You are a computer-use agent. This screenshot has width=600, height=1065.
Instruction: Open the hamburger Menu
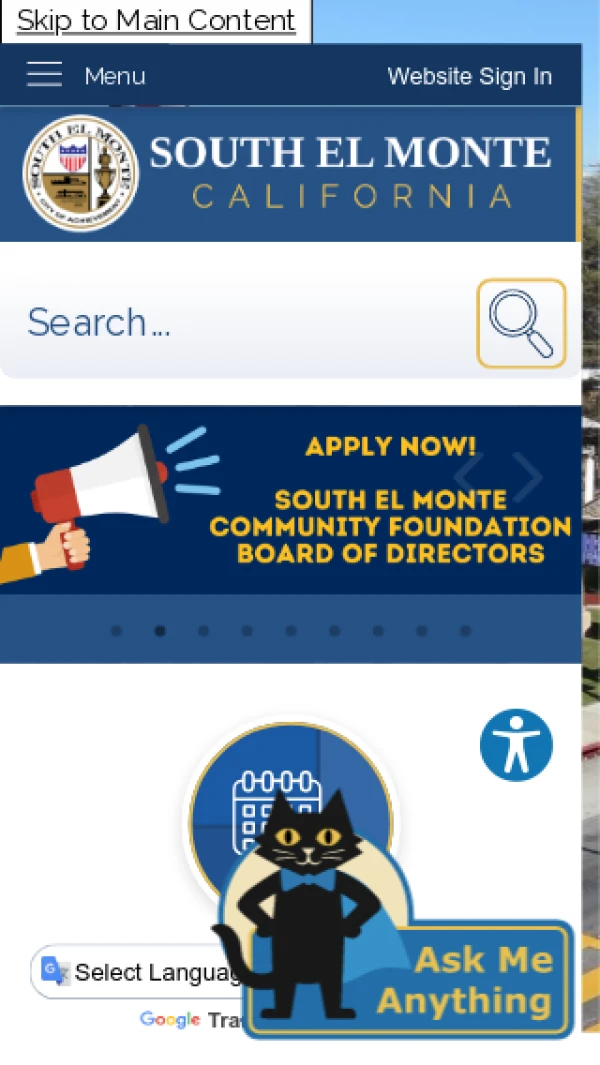coord(86,75)
